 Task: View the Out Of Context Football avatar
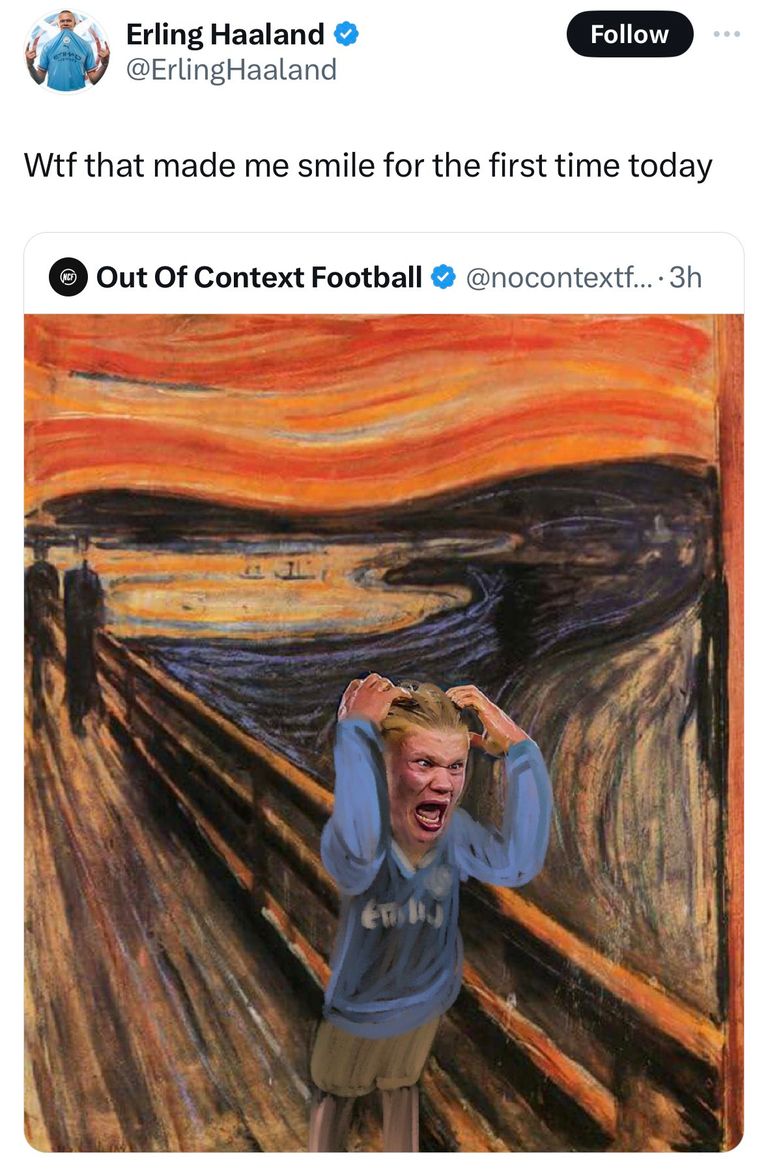coord(68,277)
